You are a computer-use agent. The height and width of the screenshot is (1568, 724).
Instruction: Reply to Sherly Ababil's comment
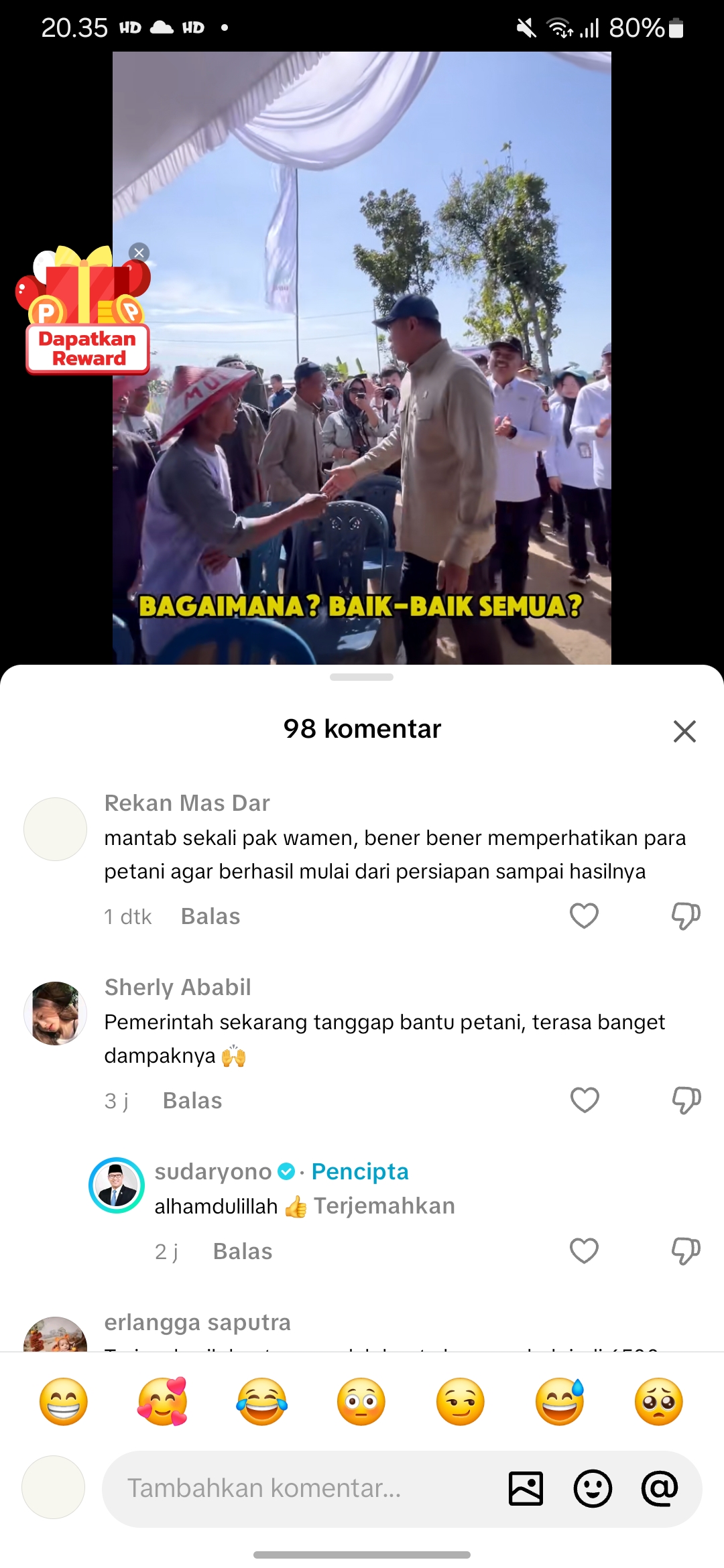coord(192,1100)
